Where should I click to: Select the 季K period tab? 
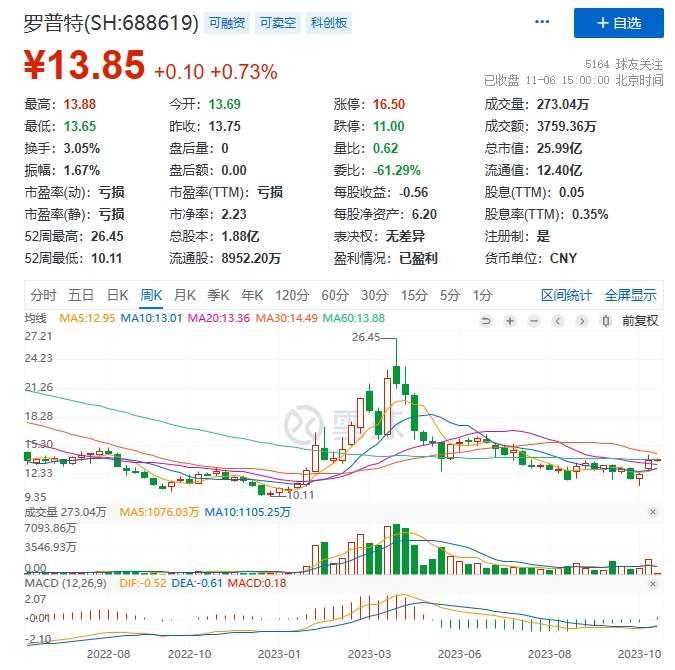pos(218,295)
